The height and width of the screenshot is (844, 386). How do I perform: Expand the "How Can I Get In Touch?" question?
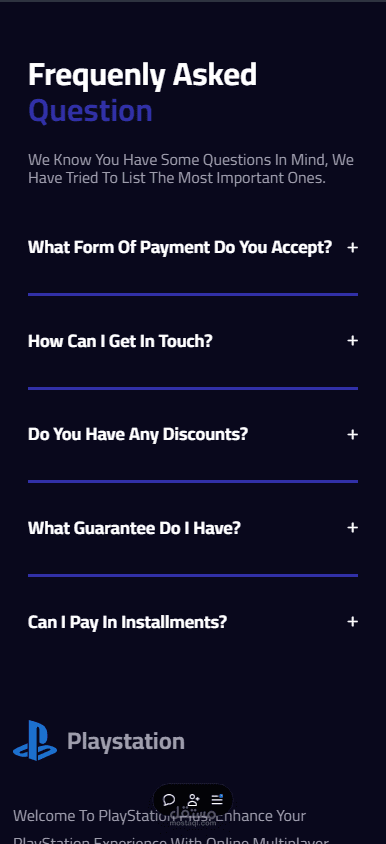193,341
